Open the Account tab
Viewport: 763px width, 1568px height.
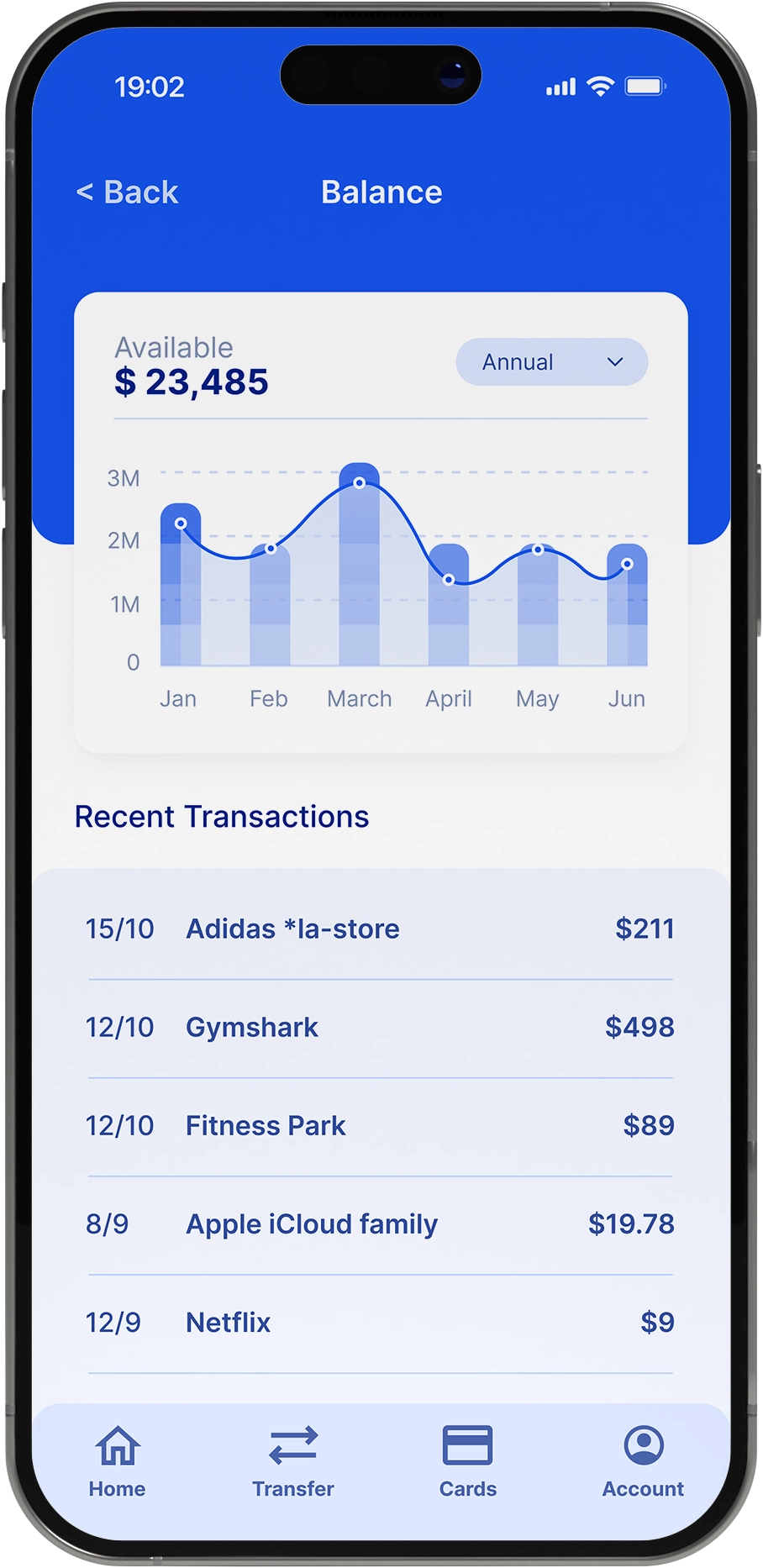[x=643, y=1462]
